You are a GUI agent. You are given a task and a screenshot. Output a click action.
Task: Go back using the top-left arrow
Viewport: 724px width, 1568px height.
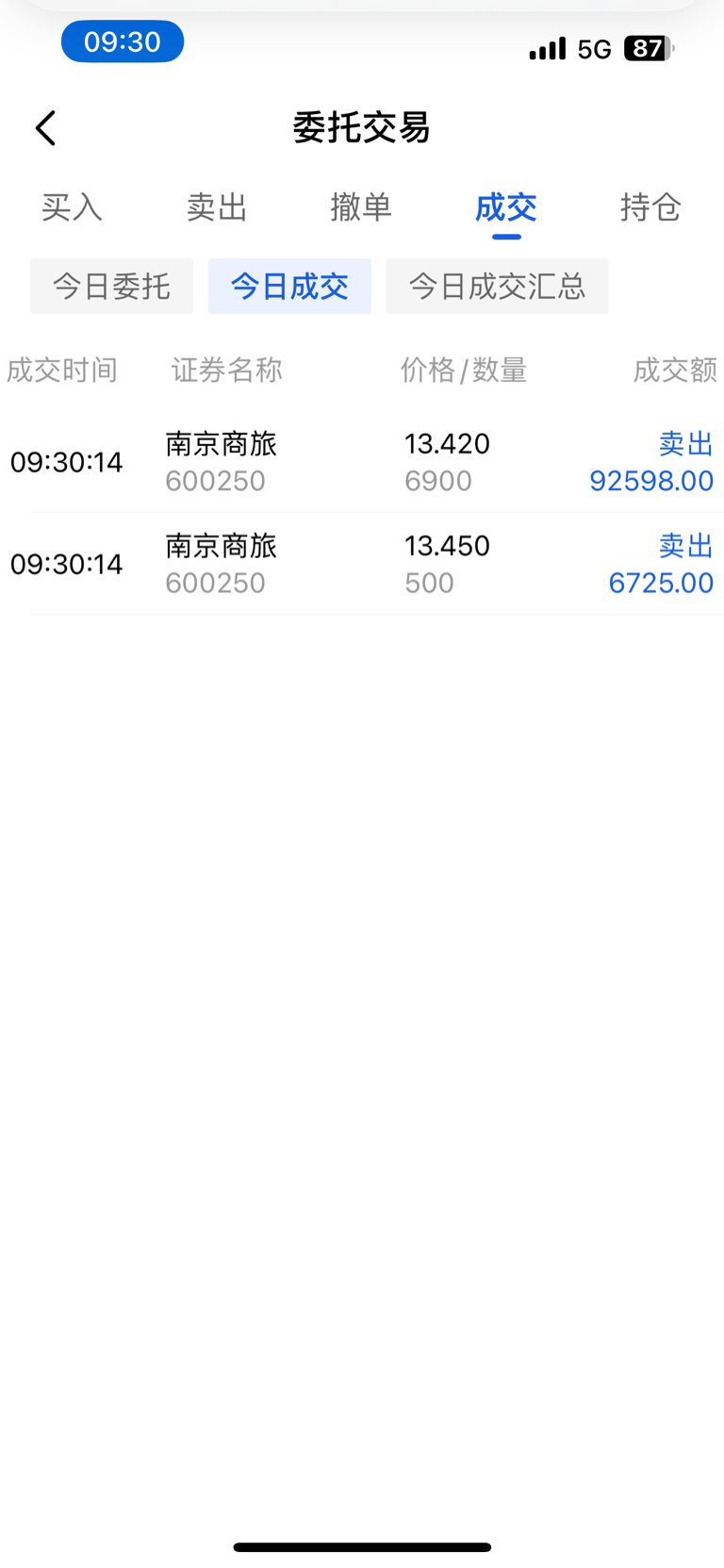tap(46, 128)
